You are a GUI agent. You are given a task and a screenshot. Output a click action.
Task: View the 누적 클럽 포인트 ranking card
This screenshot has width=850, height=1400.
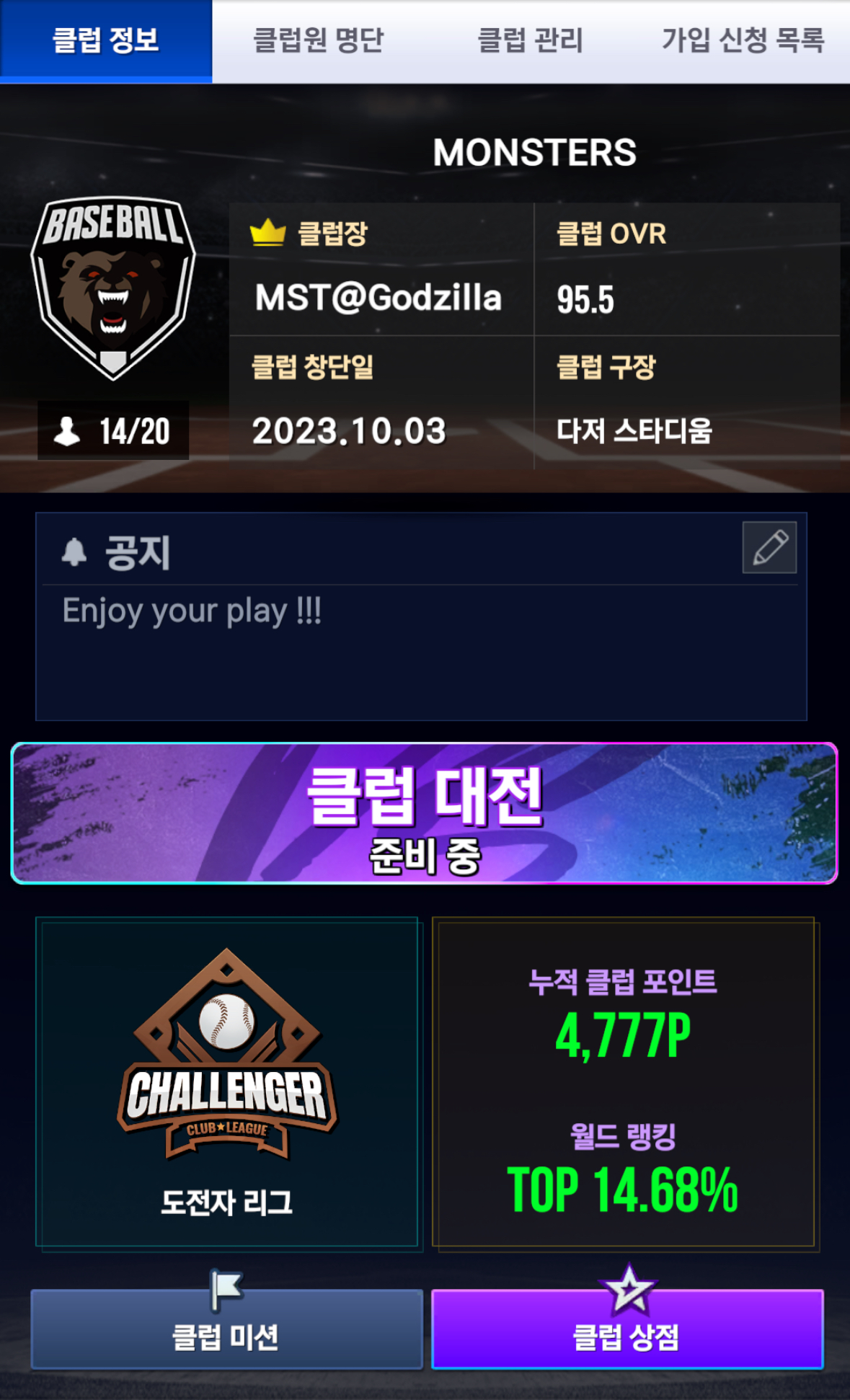pyautogui.click(x=624, y=1081)
